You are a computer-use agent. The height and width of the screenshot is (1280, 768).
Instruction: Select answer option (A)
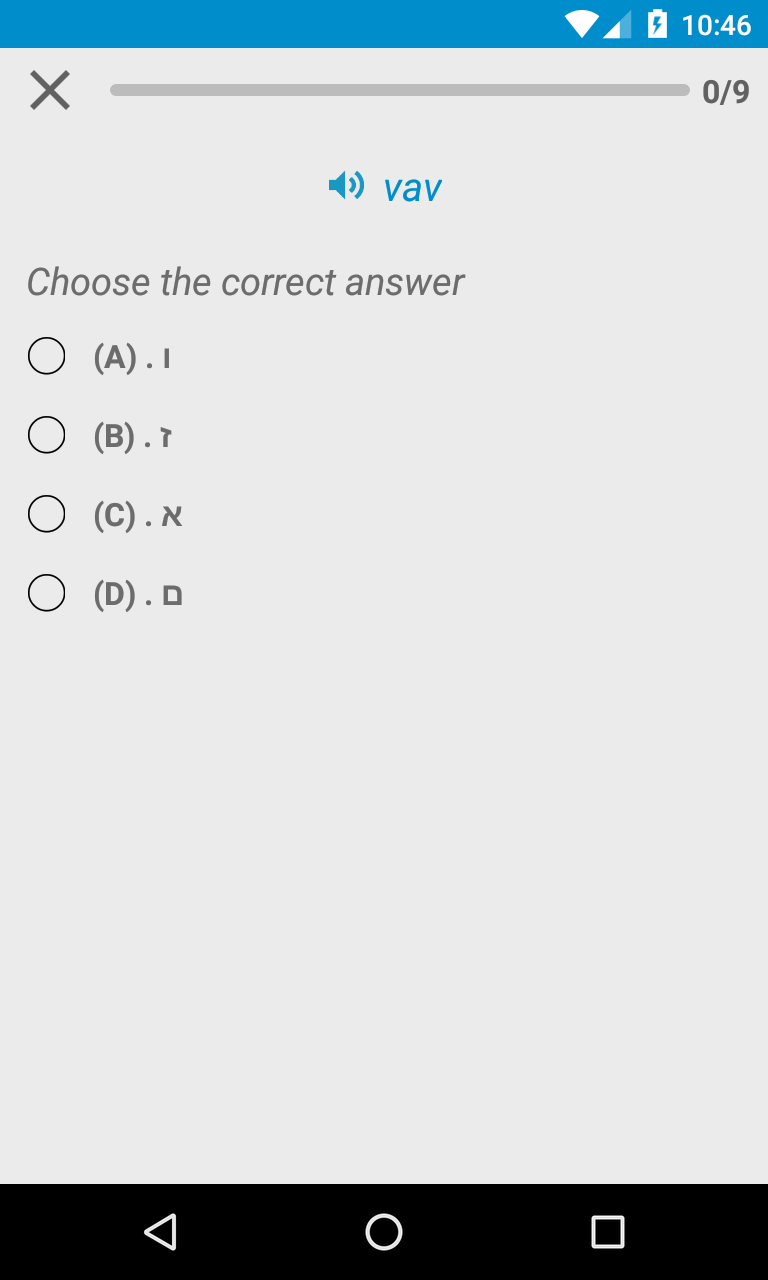tap(47, 356)
